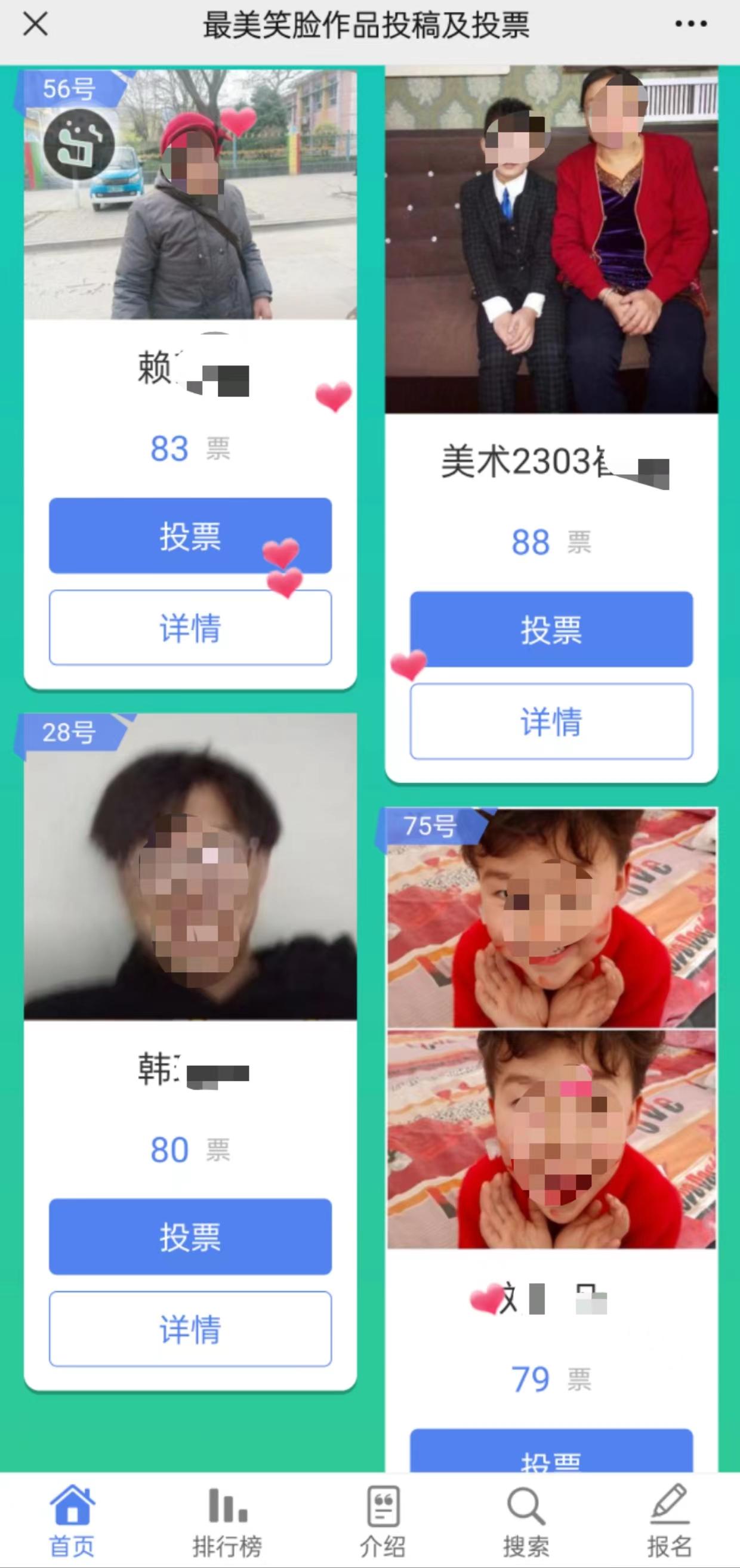
Task: Vote for the 美术2303 entry
Action: (551, 629)
